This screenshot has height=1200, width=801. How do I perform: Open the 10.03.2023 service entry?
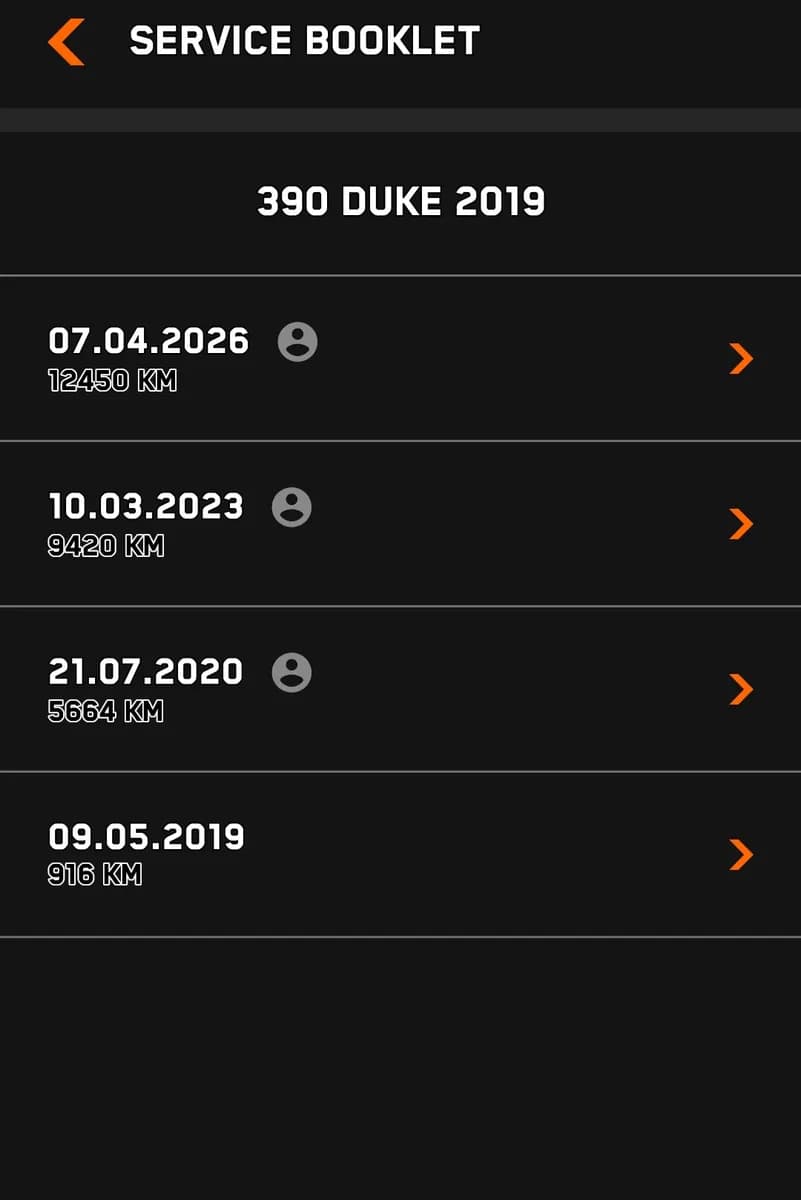pos(400,524)
